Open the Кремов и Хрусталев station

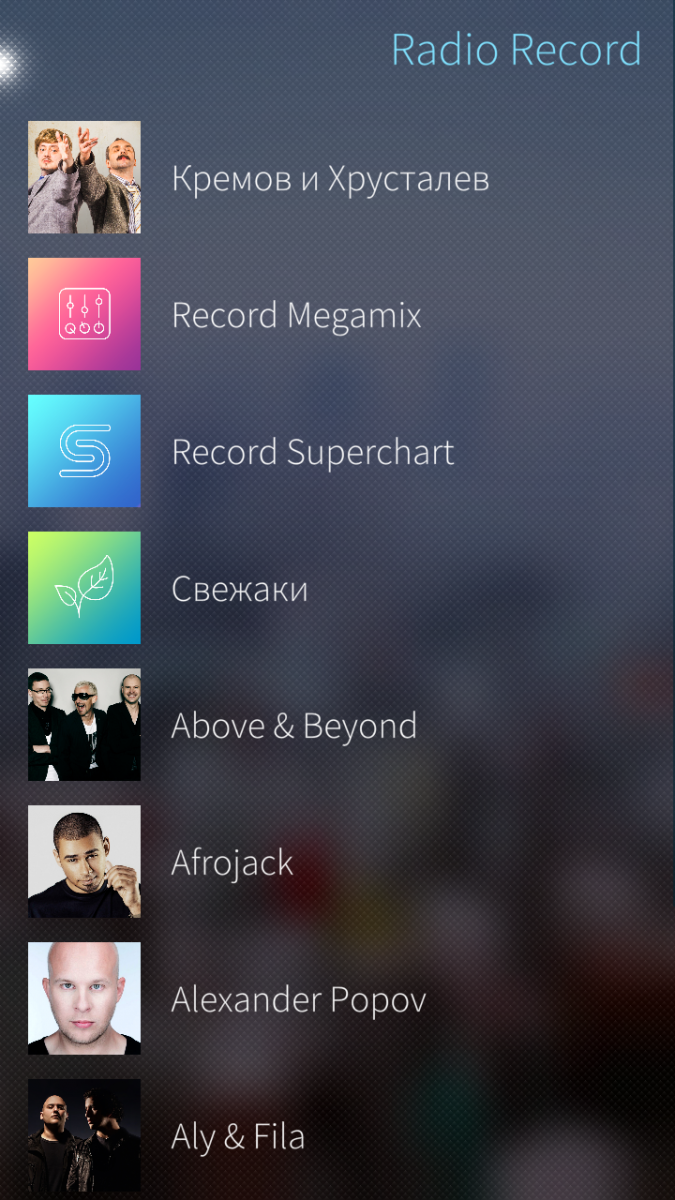[330, 179]
